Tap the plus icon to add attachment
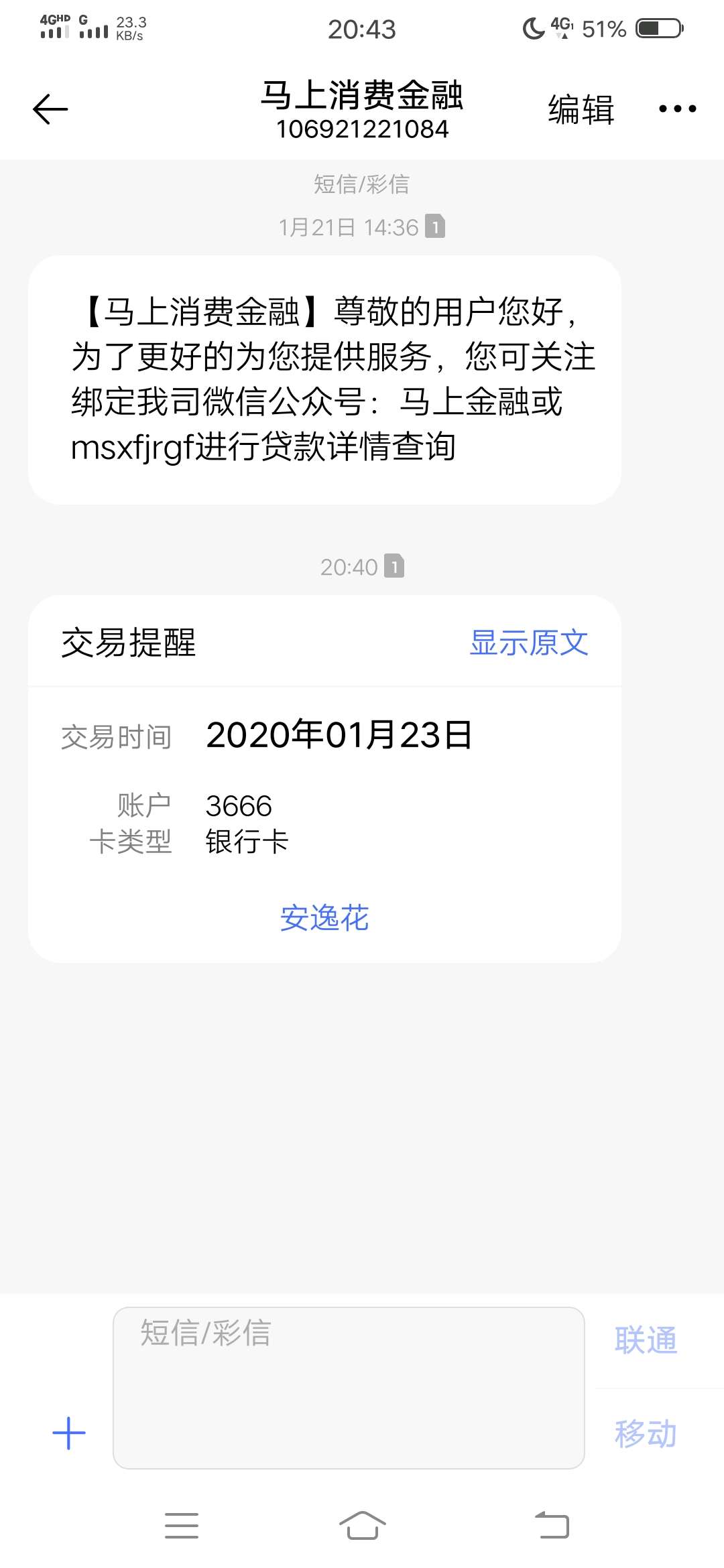 point(69,1433)
